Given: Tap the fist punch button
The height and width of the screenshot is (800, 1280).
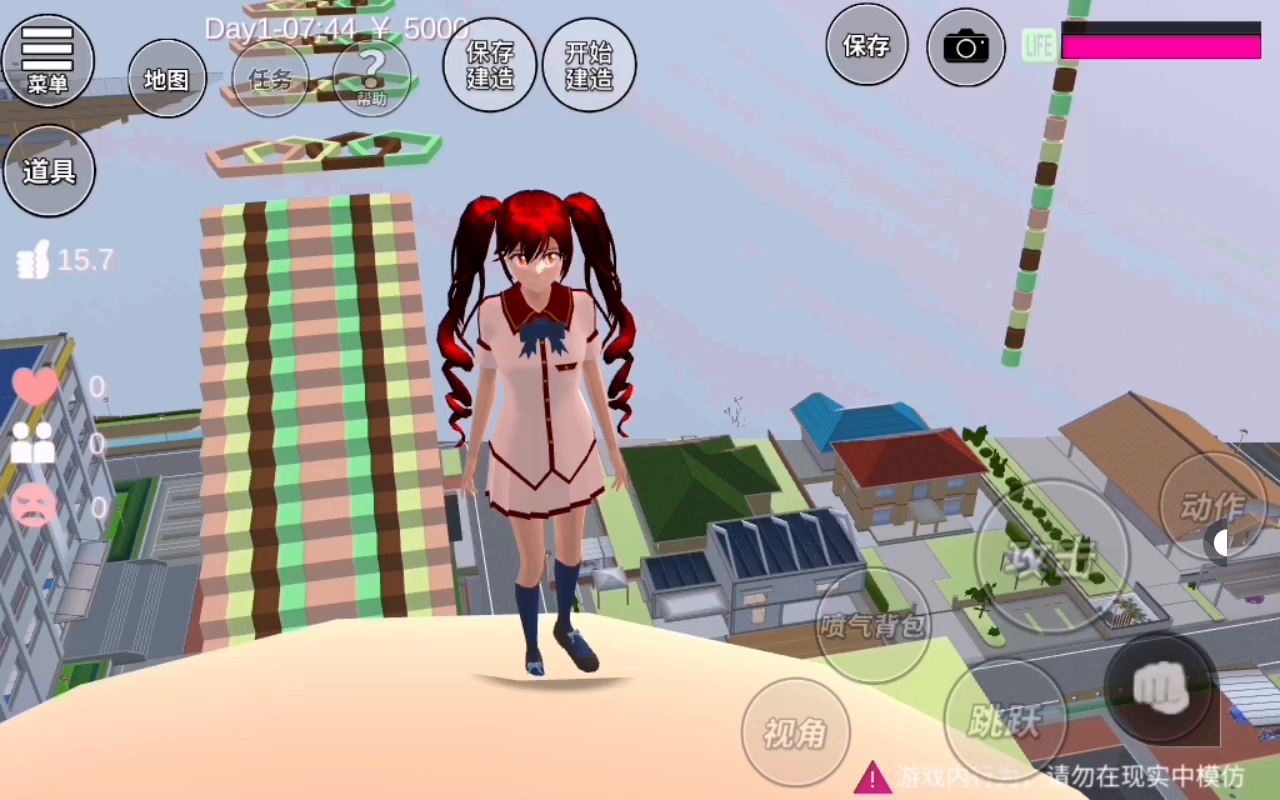Looking at the screenshot, I should 1160,687.
